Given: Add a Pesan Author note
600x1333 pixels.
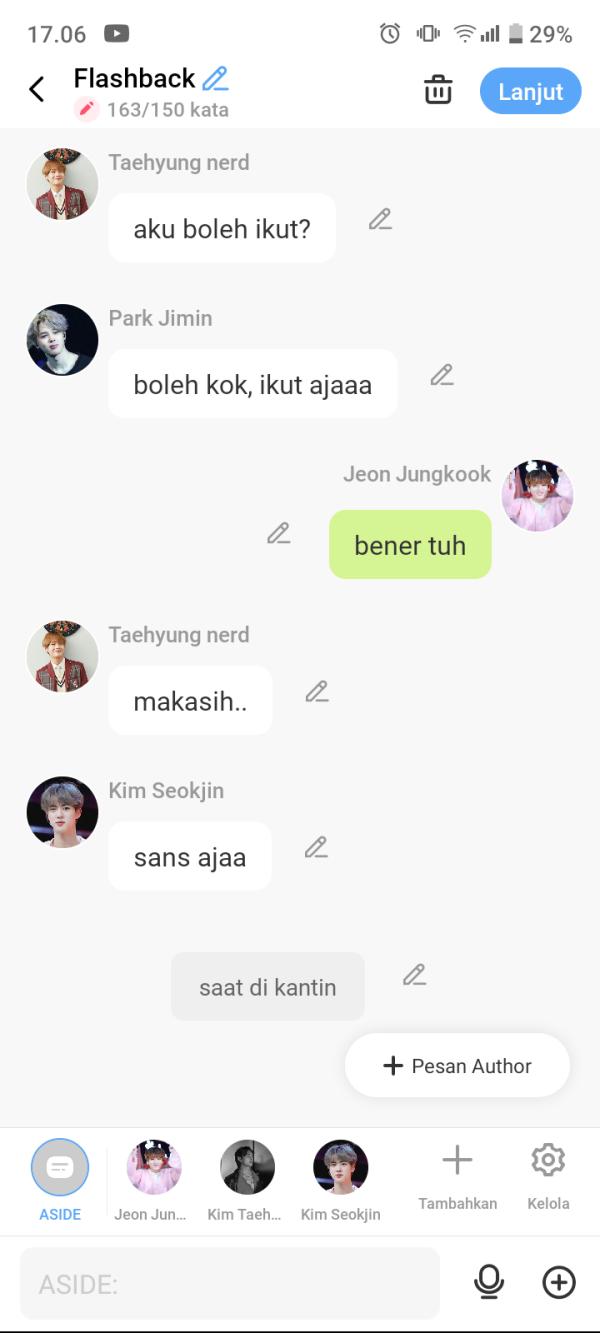Looking at the screenshot, I should tap(458, 1066).
